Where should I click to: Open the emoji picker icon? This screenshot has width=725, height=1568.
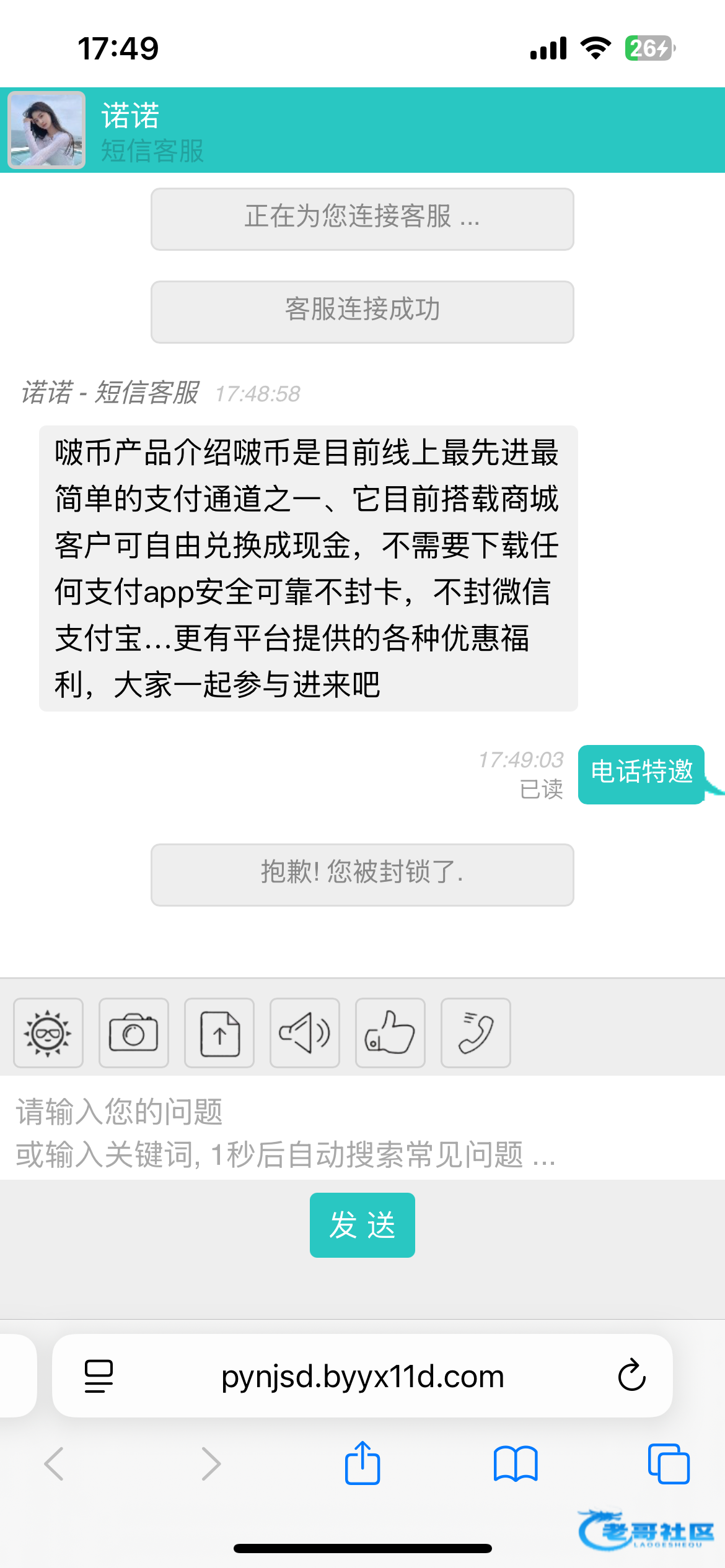coord(48,1033)
